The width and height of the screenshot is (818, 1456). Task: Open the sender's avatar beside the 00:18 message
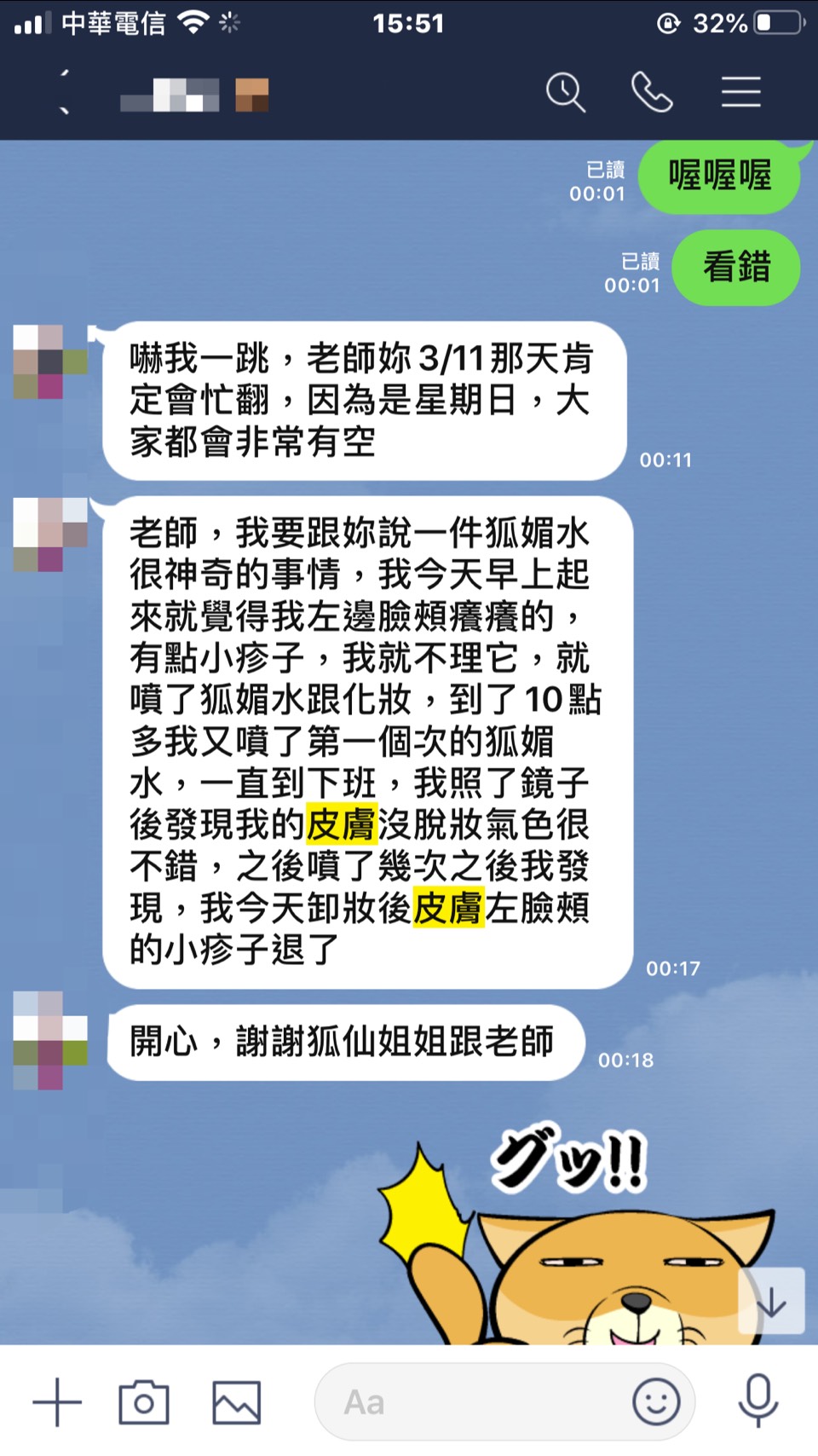tap(50, 1040)
